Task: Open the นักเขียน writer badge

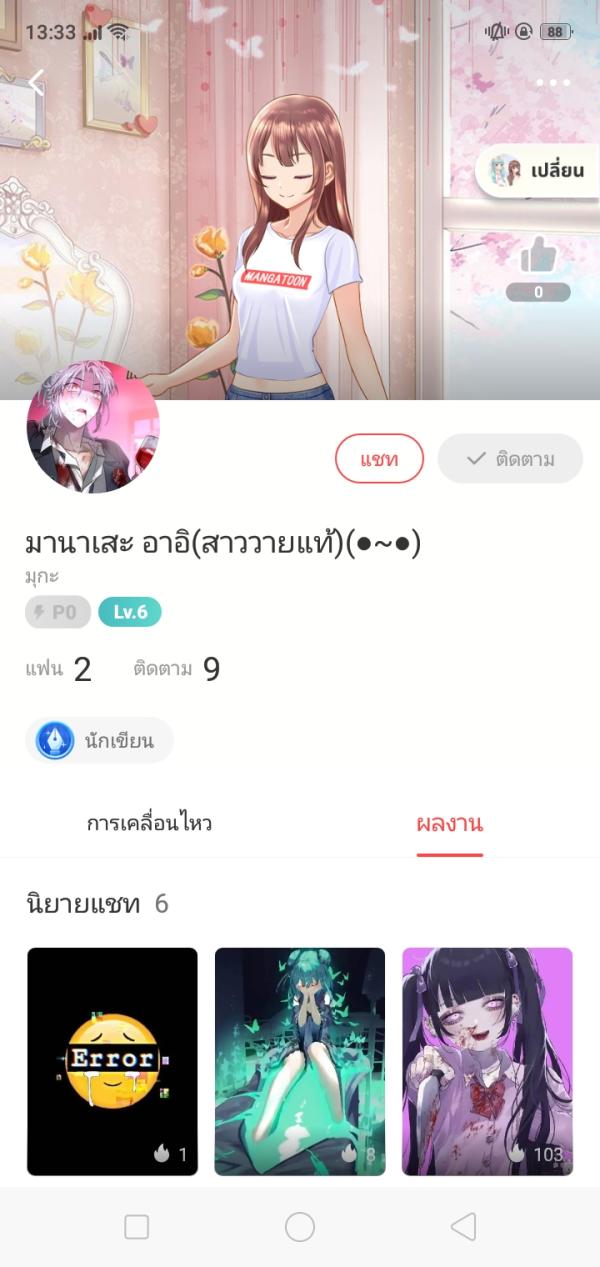Action: click(x=99, y=741)
